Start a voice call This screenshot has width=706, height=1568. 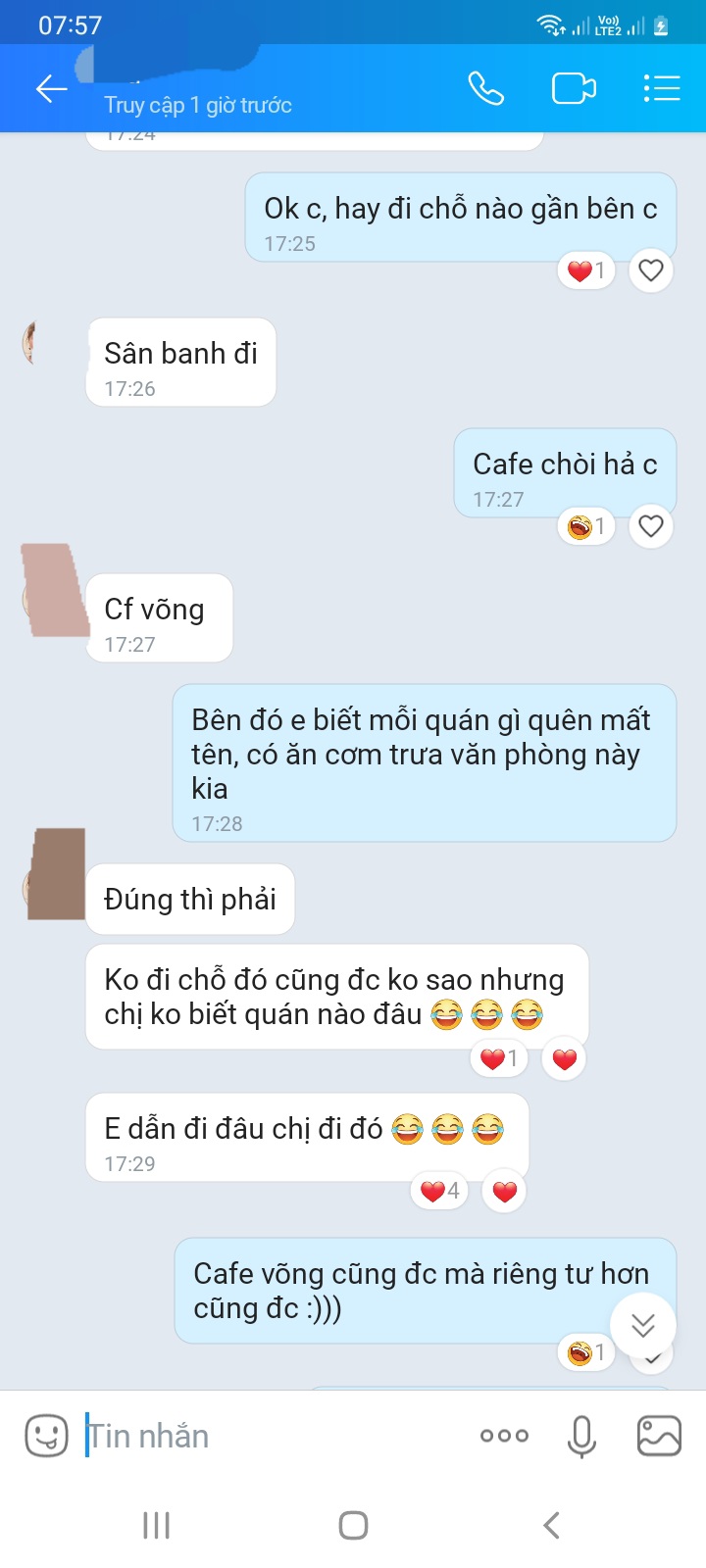(485, 89)
